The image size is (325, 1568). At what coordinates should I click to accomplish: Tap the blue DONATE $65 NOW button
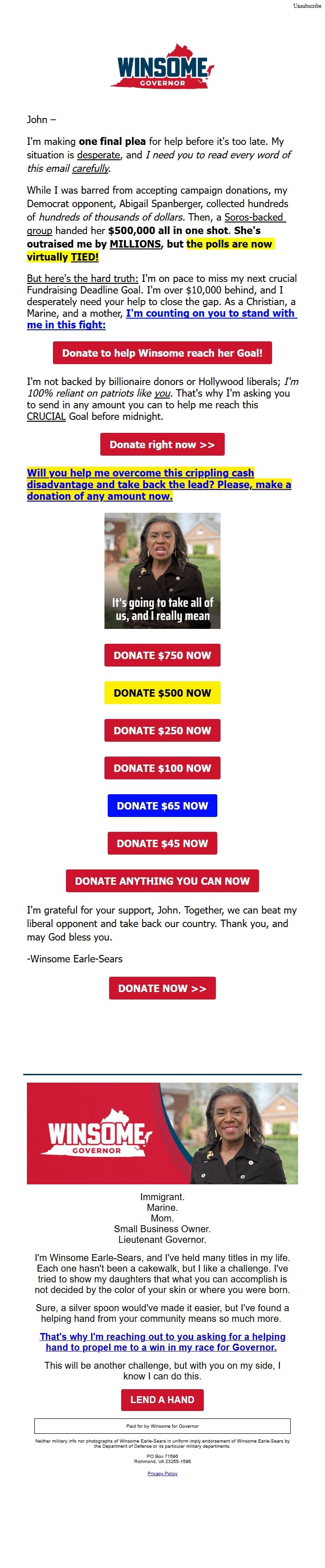pyautogui.click(x=162, y=806)
